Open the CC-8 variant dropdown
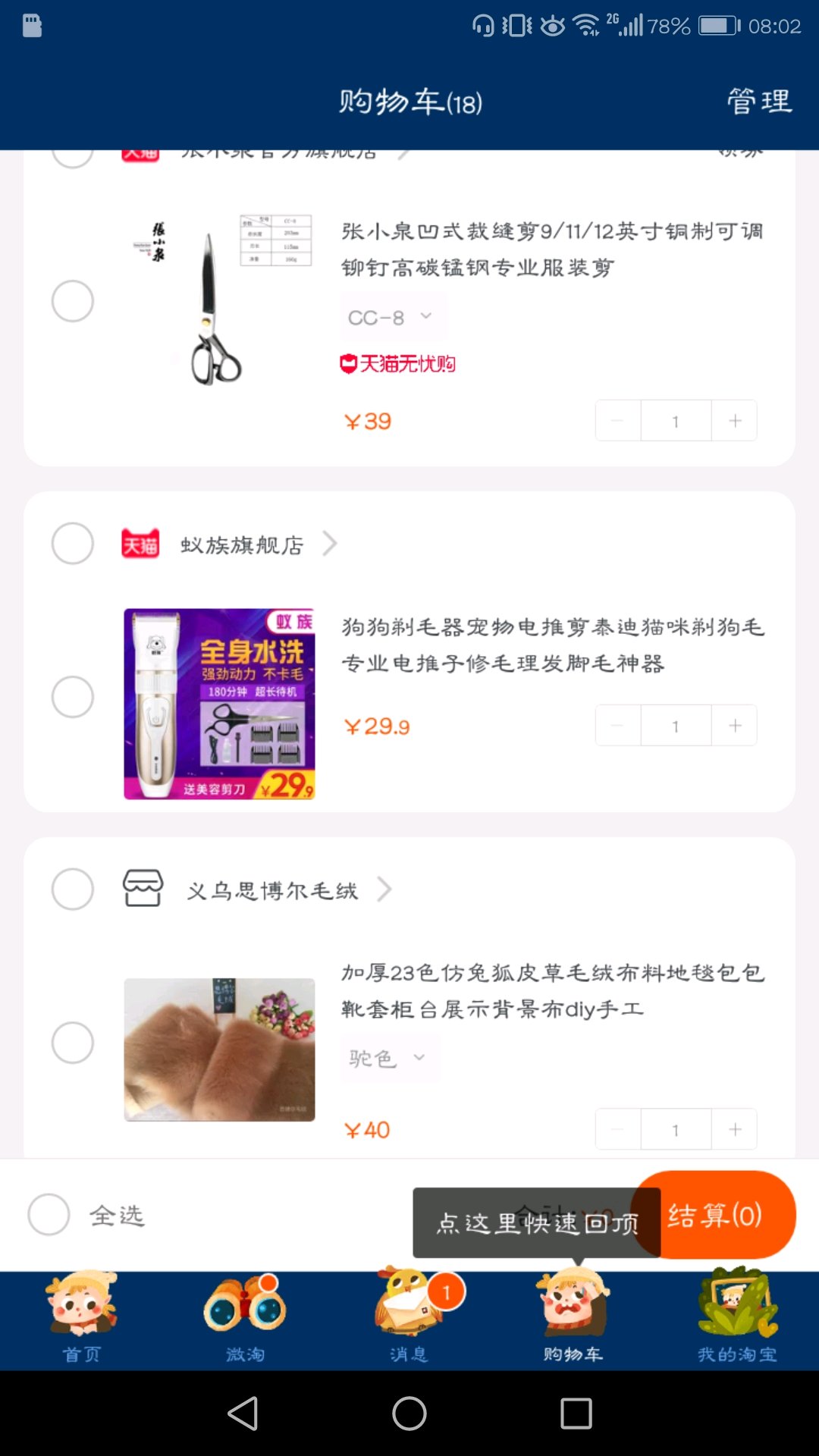 (391, 317)
